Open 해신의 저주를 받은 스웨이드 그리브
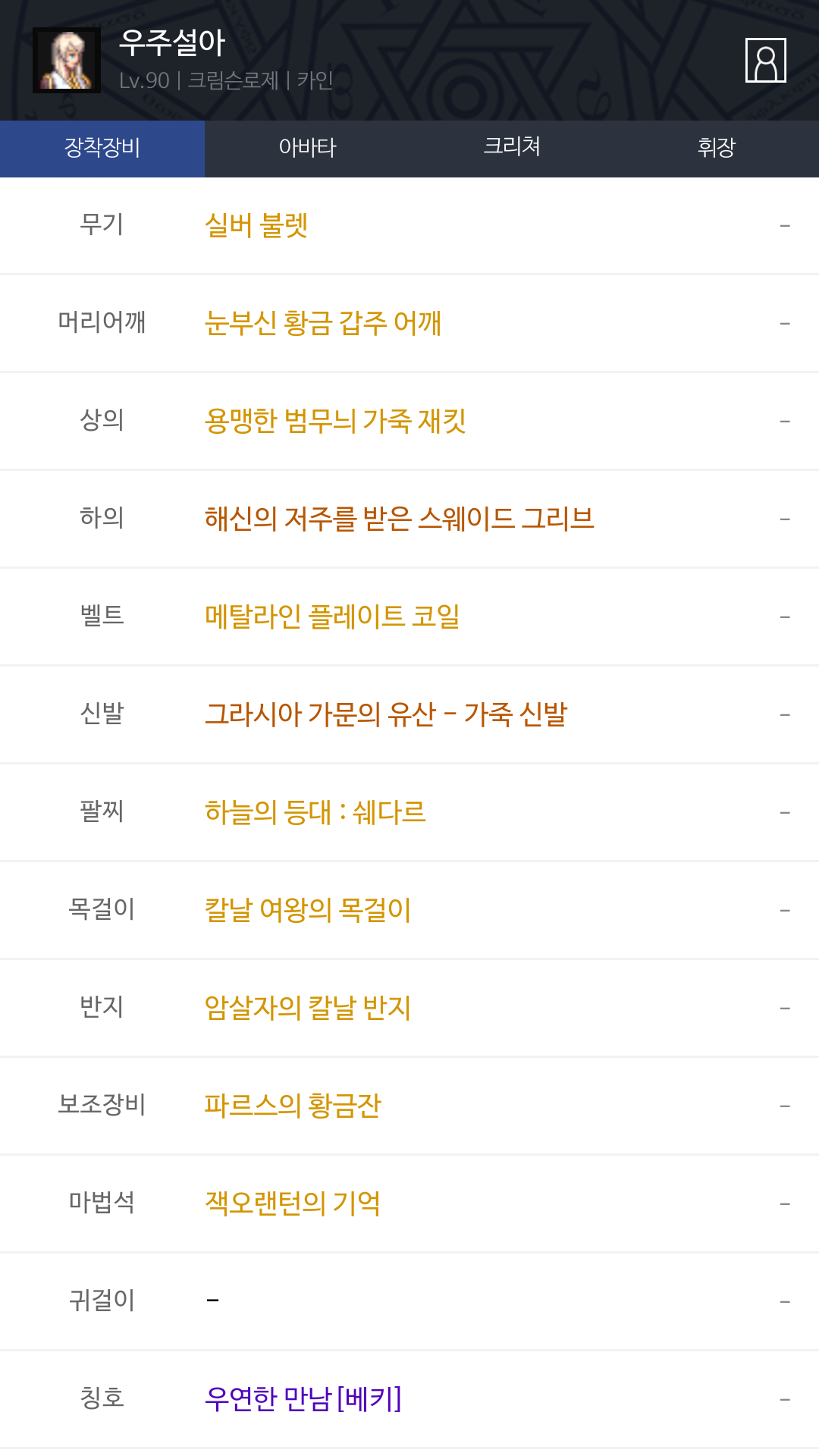 400,519
